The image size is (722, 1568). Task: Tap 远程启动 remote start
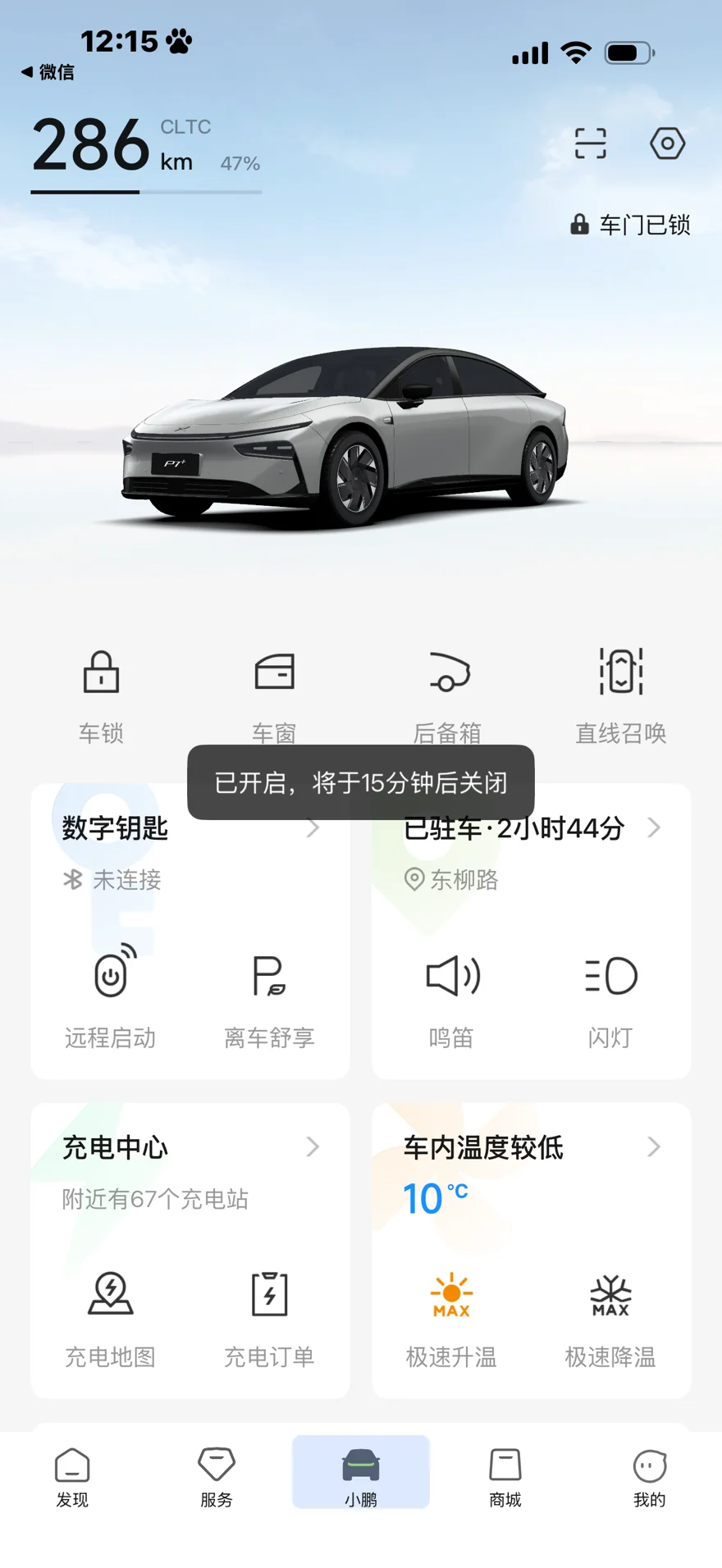coord(111,994)
